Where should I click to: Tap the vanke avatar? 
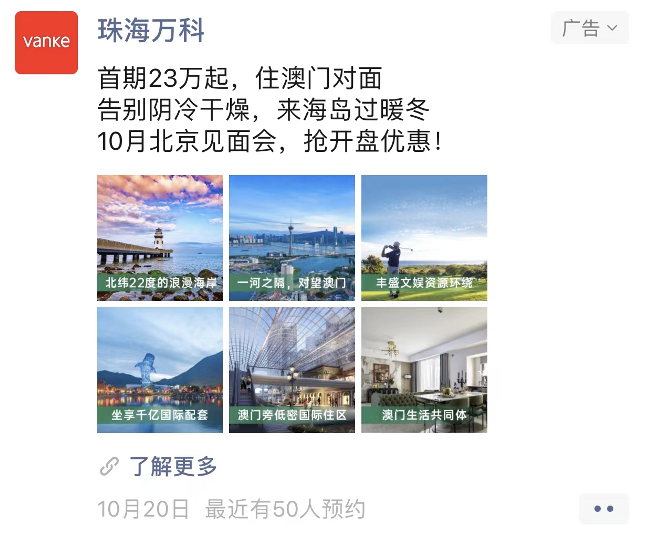pos(46,42)
